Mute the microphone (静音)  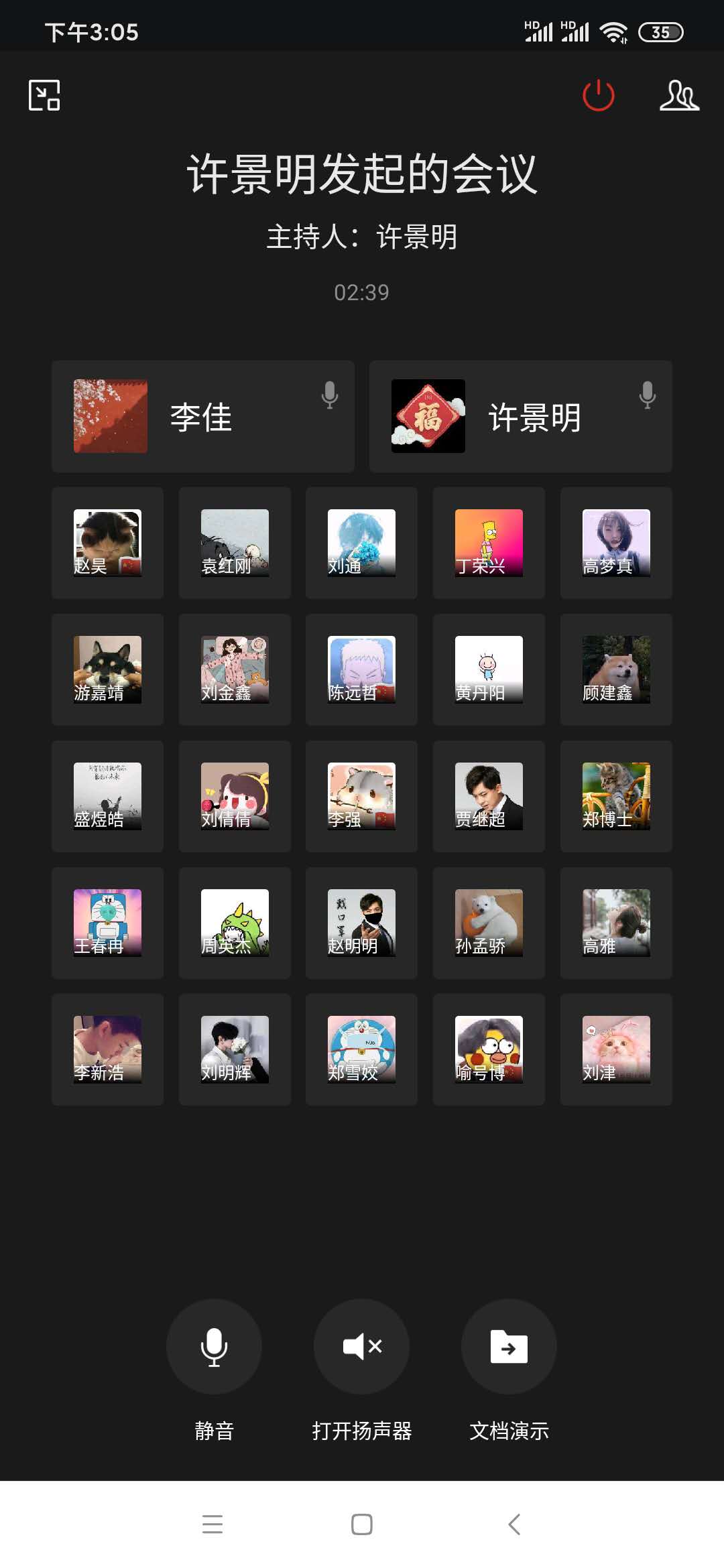tap(214, 1347)
